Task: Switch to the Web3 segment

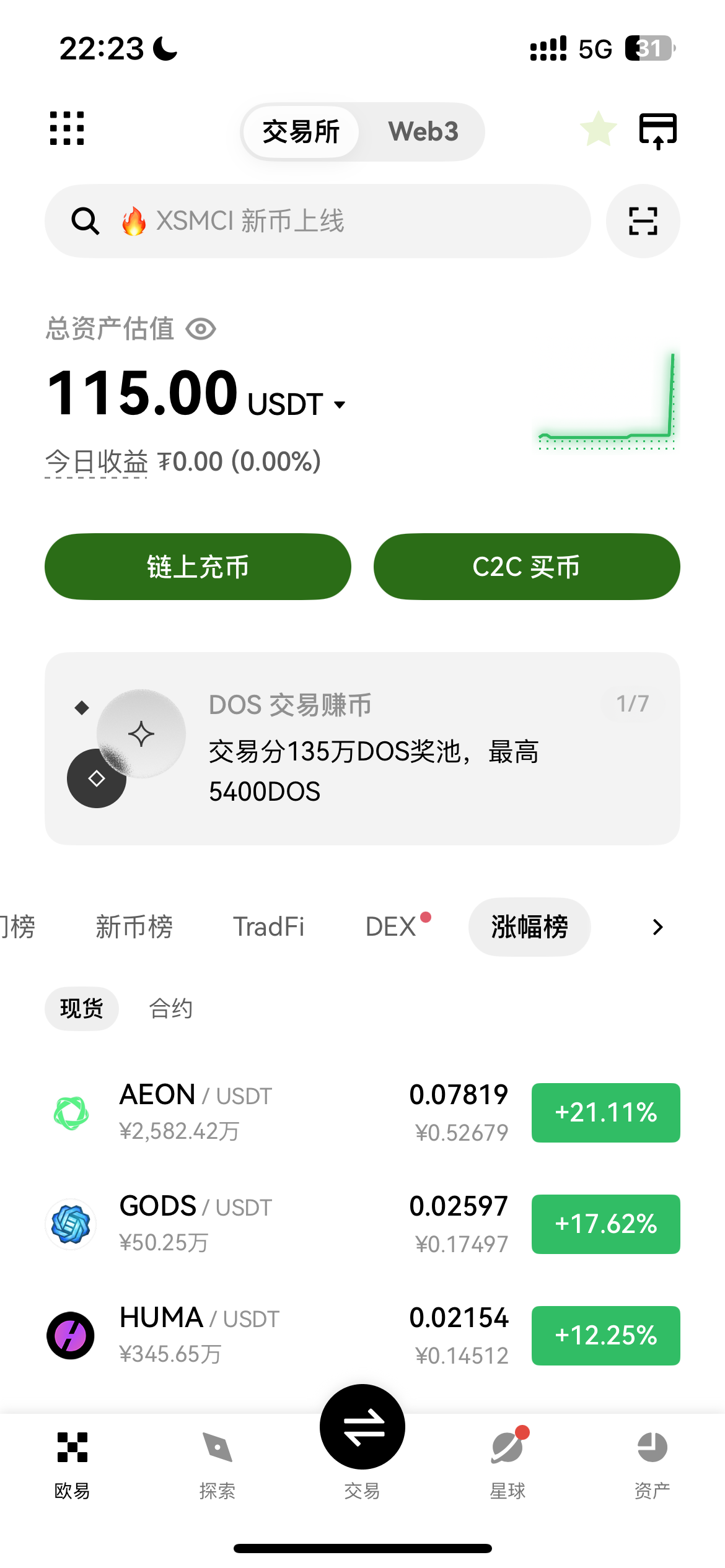Action: pos(423,131)
